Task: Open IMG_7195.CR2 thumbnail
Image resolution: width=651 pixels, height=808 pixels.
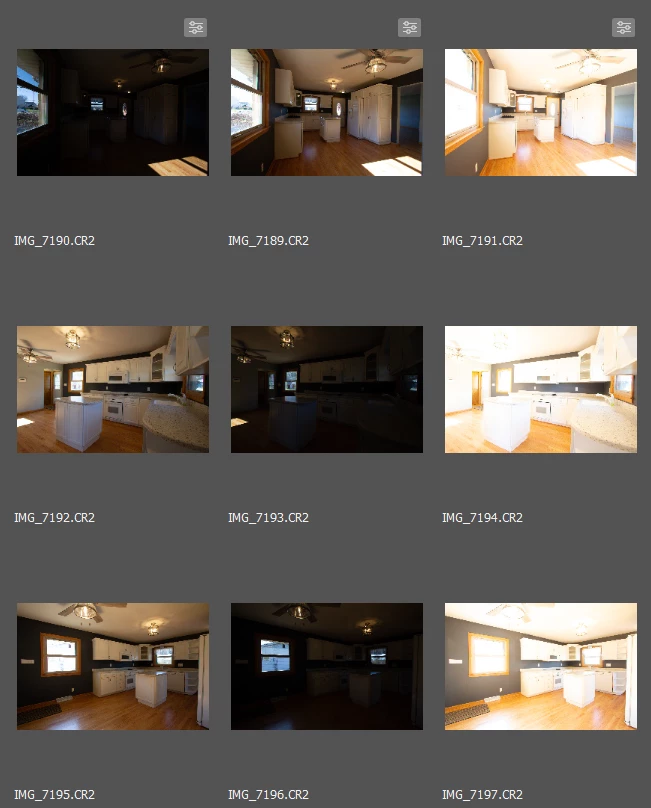Action: pyautogui.click(x=112, y=666)
